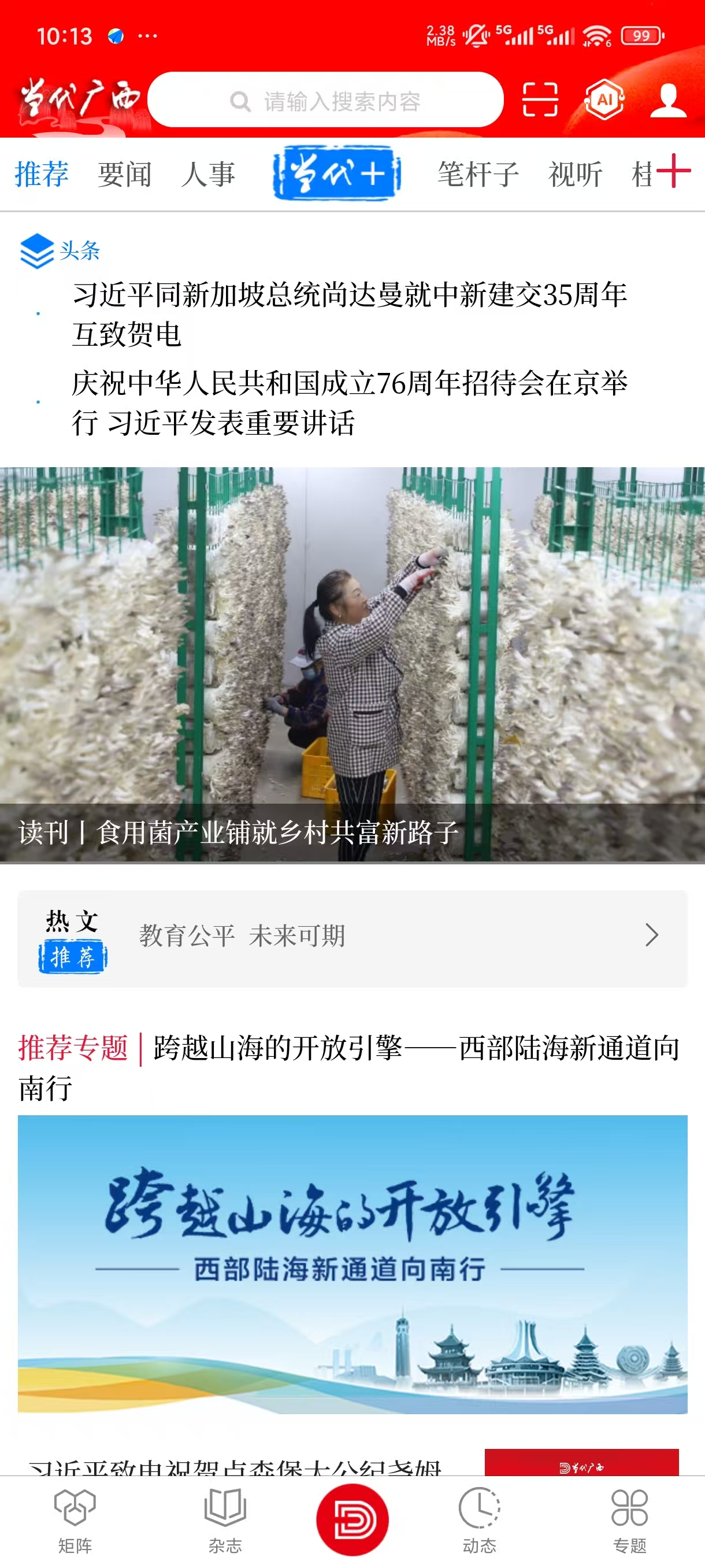The height and width of the screenshot is (1568, 705).
Task: Switch to the 视听 tab
Action: [575, 175]
